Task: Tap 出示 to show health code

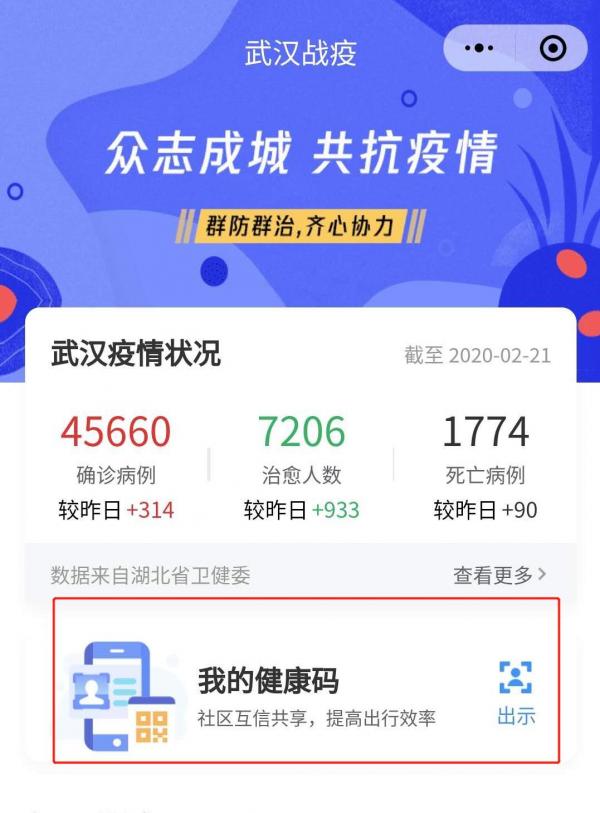Action: point(516,694)
